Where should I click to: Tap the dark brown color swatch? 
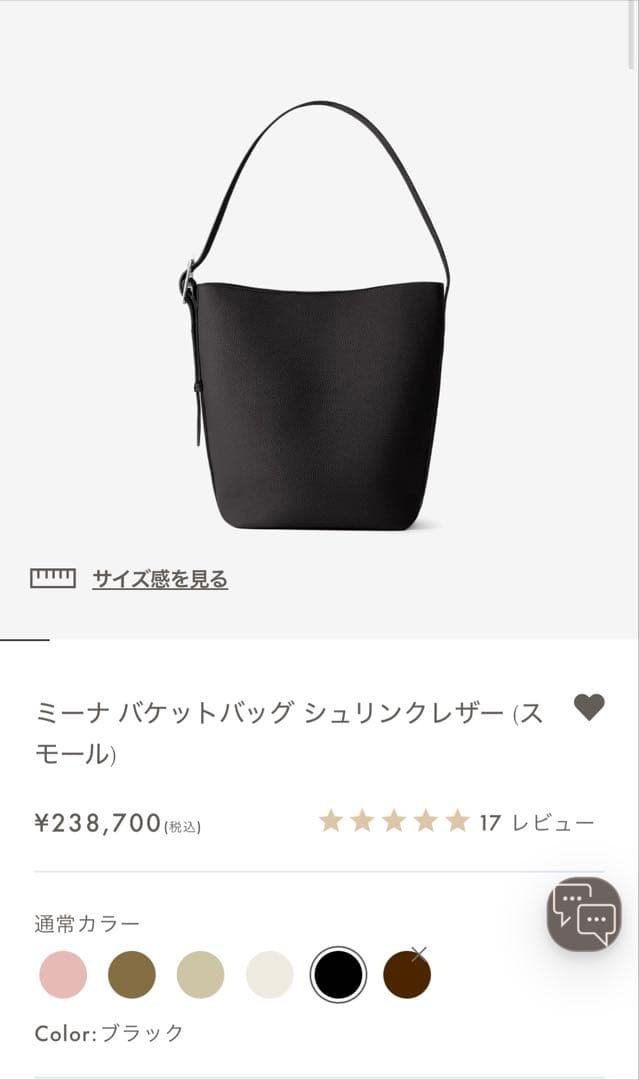pyautogui.click(x=407, y=974)
